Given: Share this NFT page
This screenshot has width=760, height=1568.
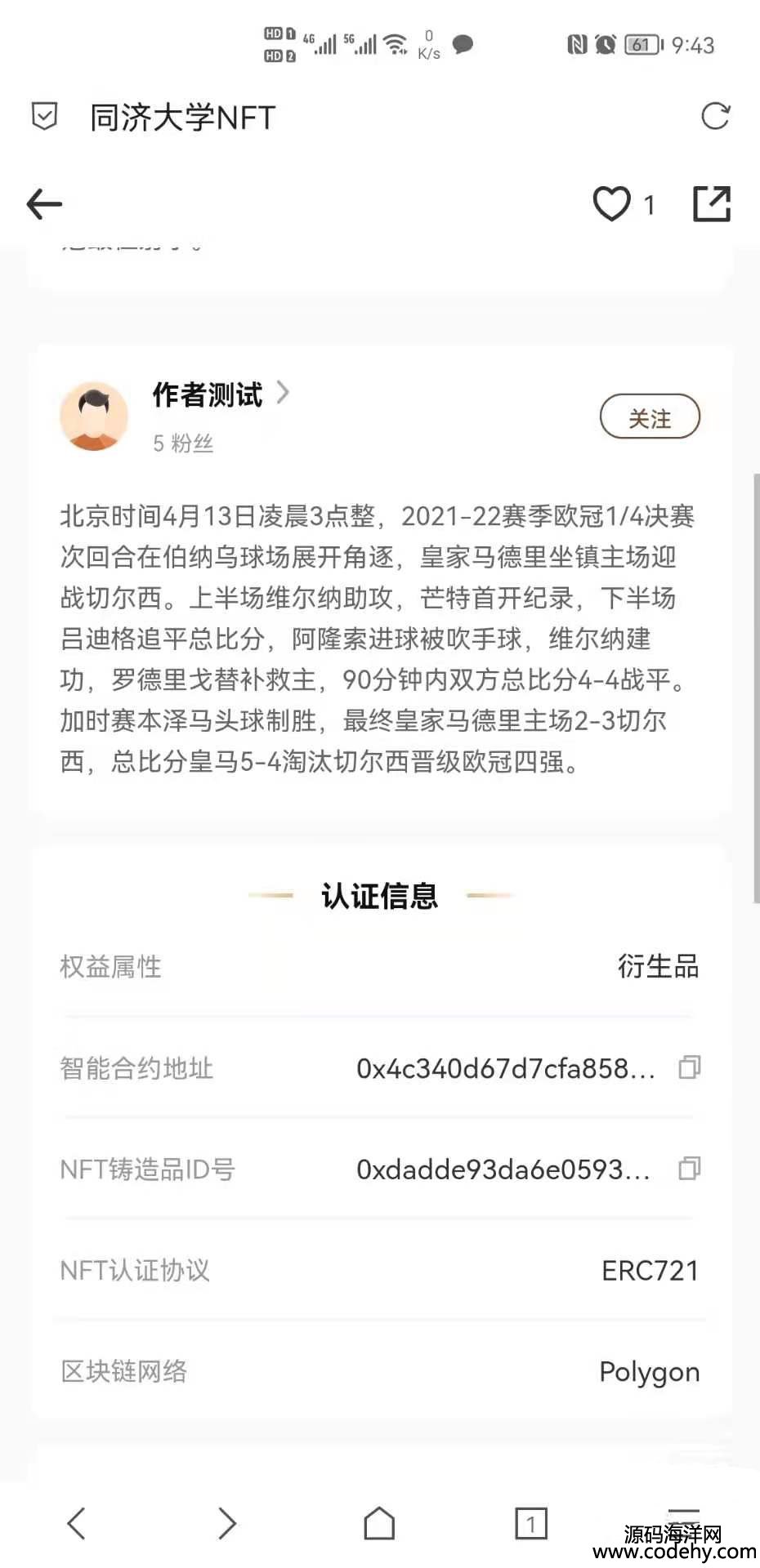Looking at the screenshot, I should (711, 204).
